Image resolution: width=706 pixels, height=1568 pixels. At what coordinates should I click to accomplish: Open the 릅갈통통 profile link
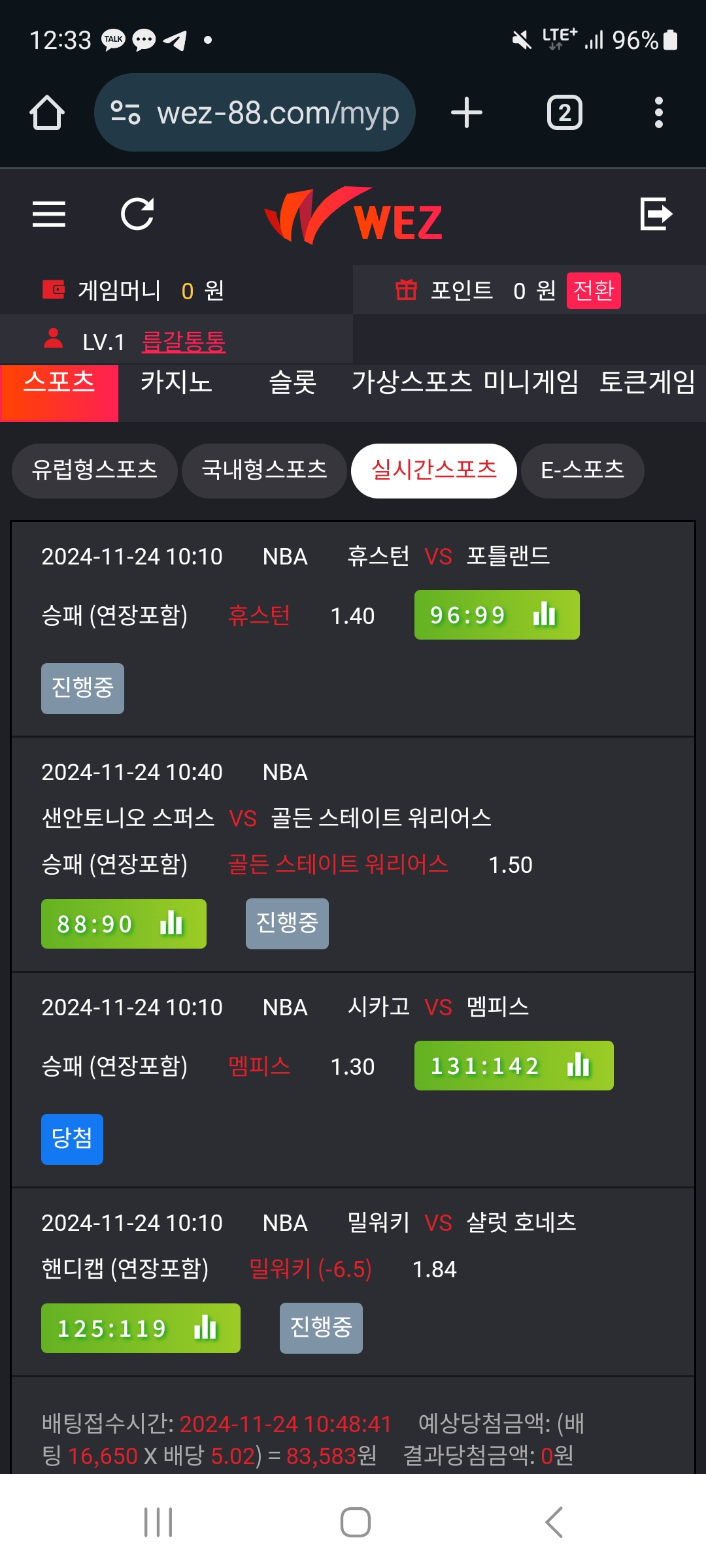184,341
